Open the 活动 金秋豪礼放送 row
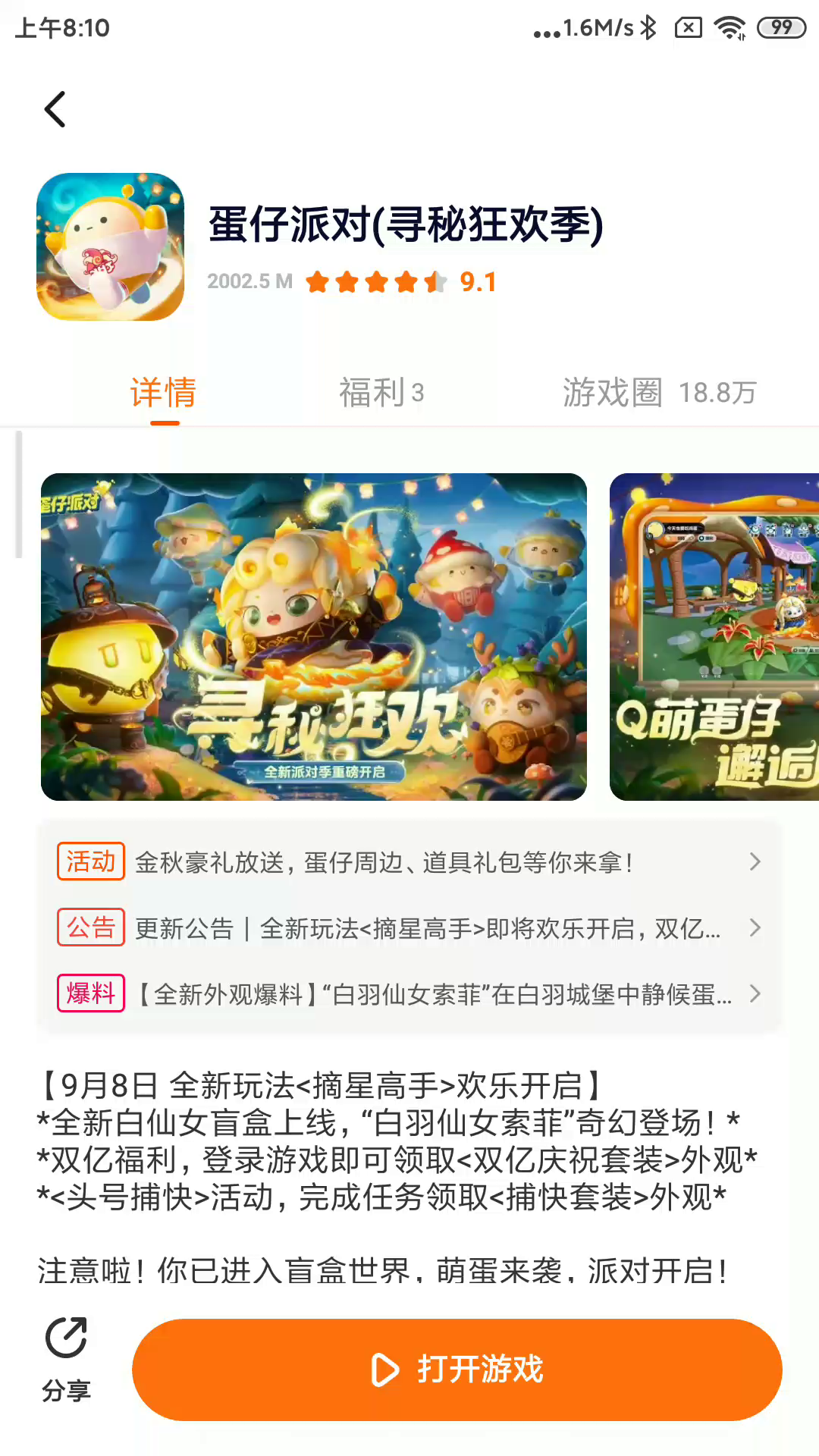This screenshot has height=1456, width=819. click(409, 862)
